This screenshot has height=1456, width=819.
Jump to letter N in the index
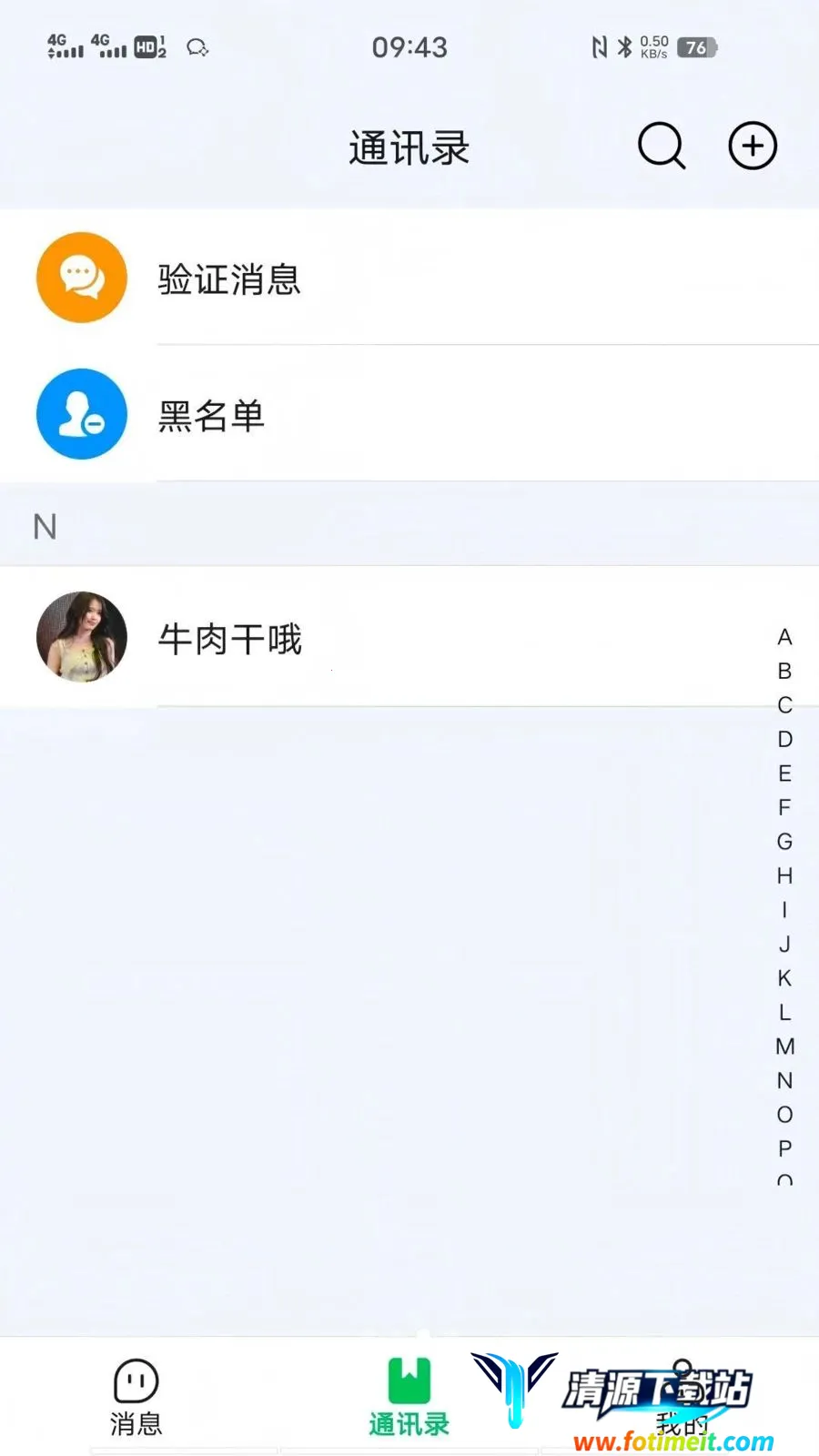pos(784,1080)
